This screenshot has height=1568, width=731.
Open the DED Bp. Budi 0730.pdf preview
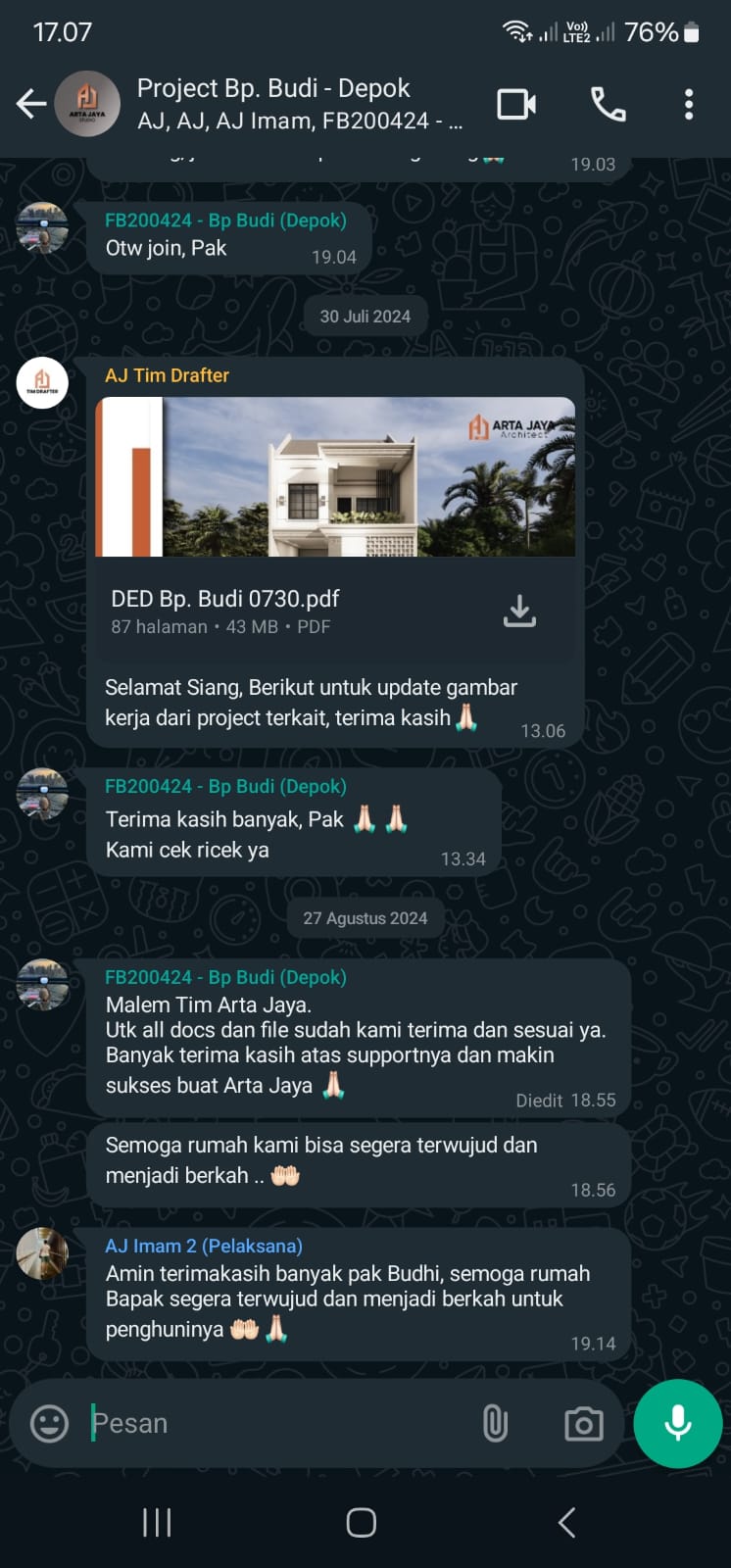[x=335, y=477]
